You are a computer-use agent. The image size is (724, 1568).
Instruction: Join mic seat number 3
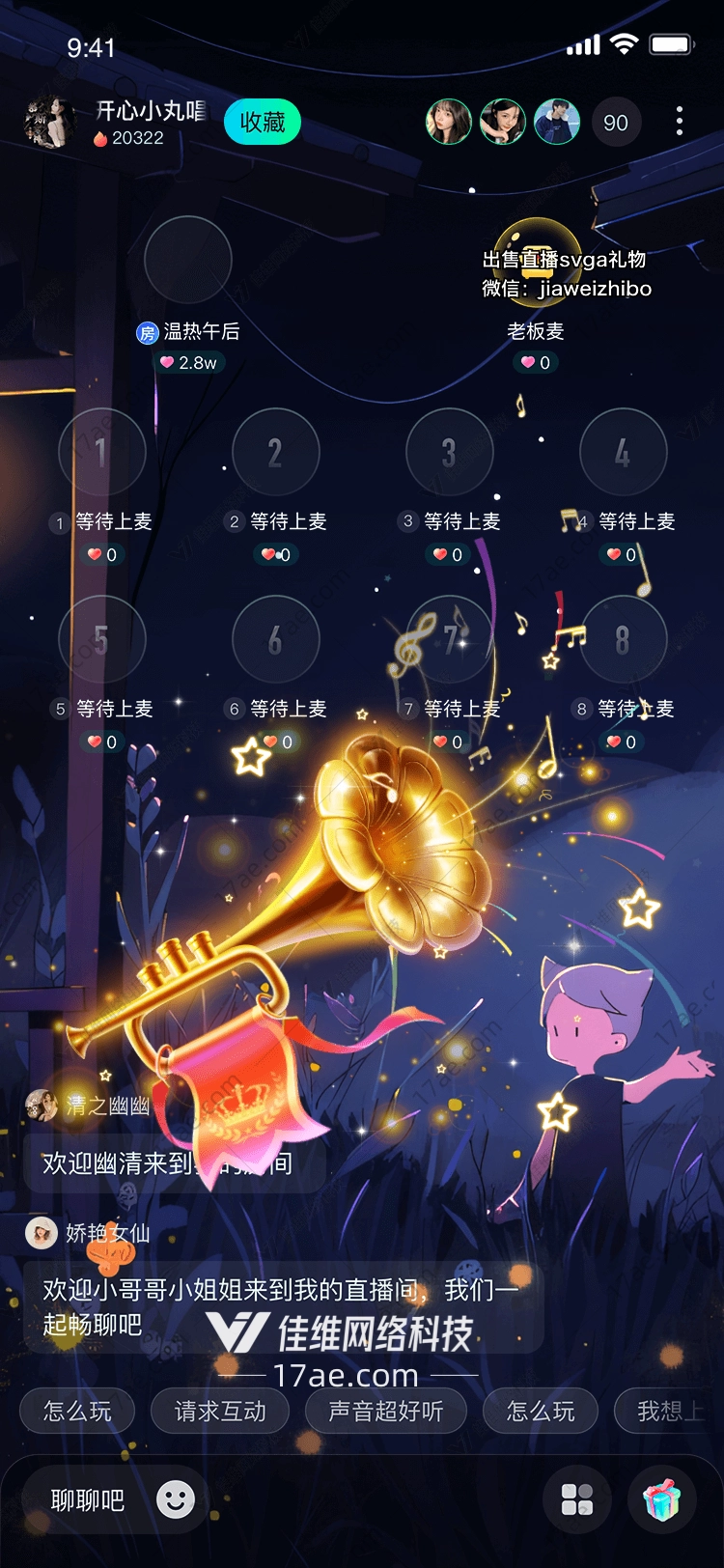click(449, 452)
